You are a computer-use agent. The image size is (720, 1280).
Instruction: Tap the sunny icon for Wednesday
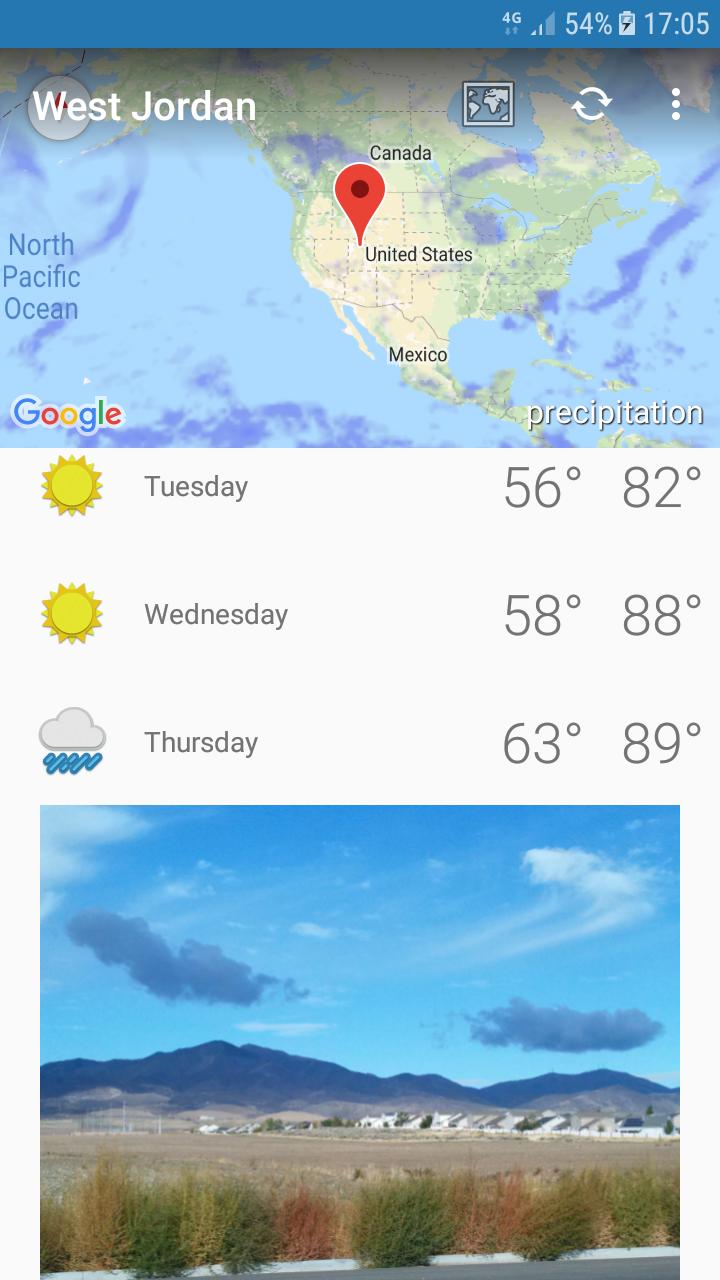70,614
